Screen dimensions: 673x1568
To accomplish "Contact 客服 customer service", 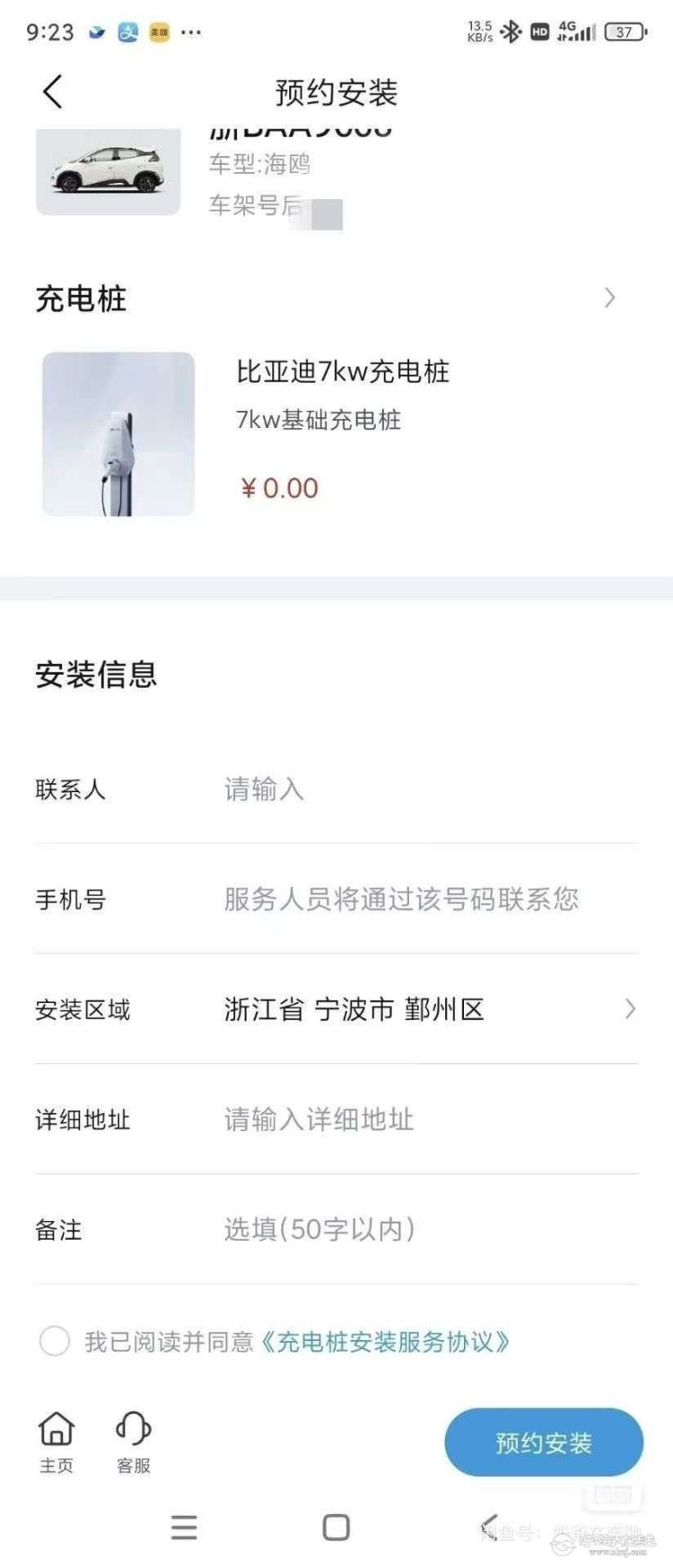I will tap(134, 1442).
